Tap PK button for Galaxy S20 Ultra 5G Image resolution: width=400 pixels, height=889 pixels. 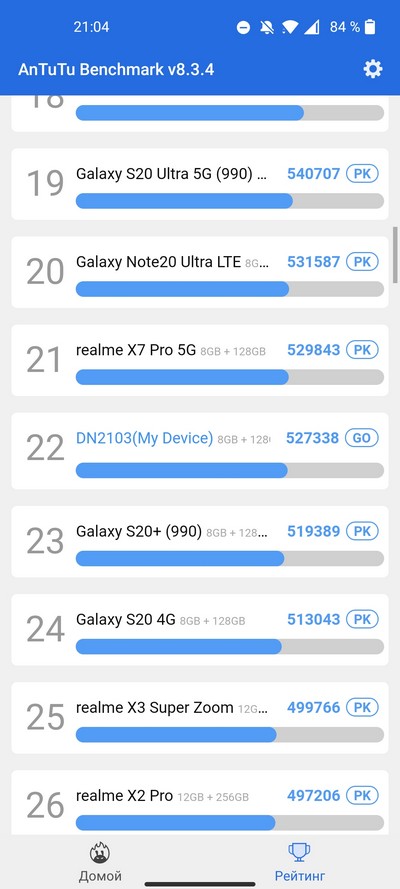click(x=362, y=173)
